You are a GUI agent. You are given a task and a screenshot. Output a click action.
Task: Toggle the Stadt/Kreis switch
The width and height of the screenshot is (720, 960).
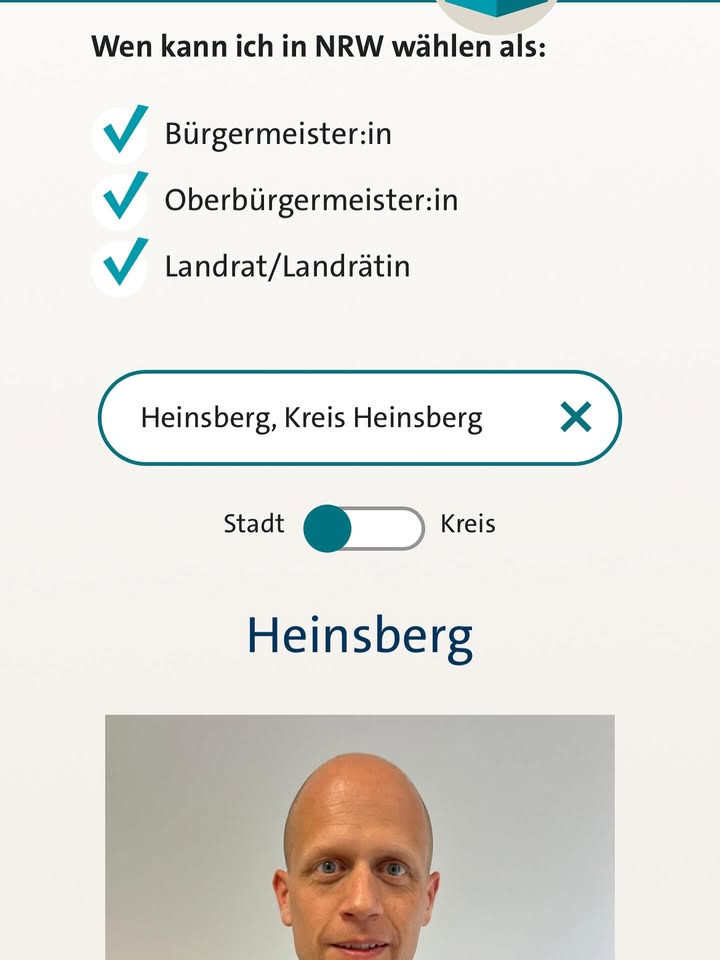tap(364, 528)
